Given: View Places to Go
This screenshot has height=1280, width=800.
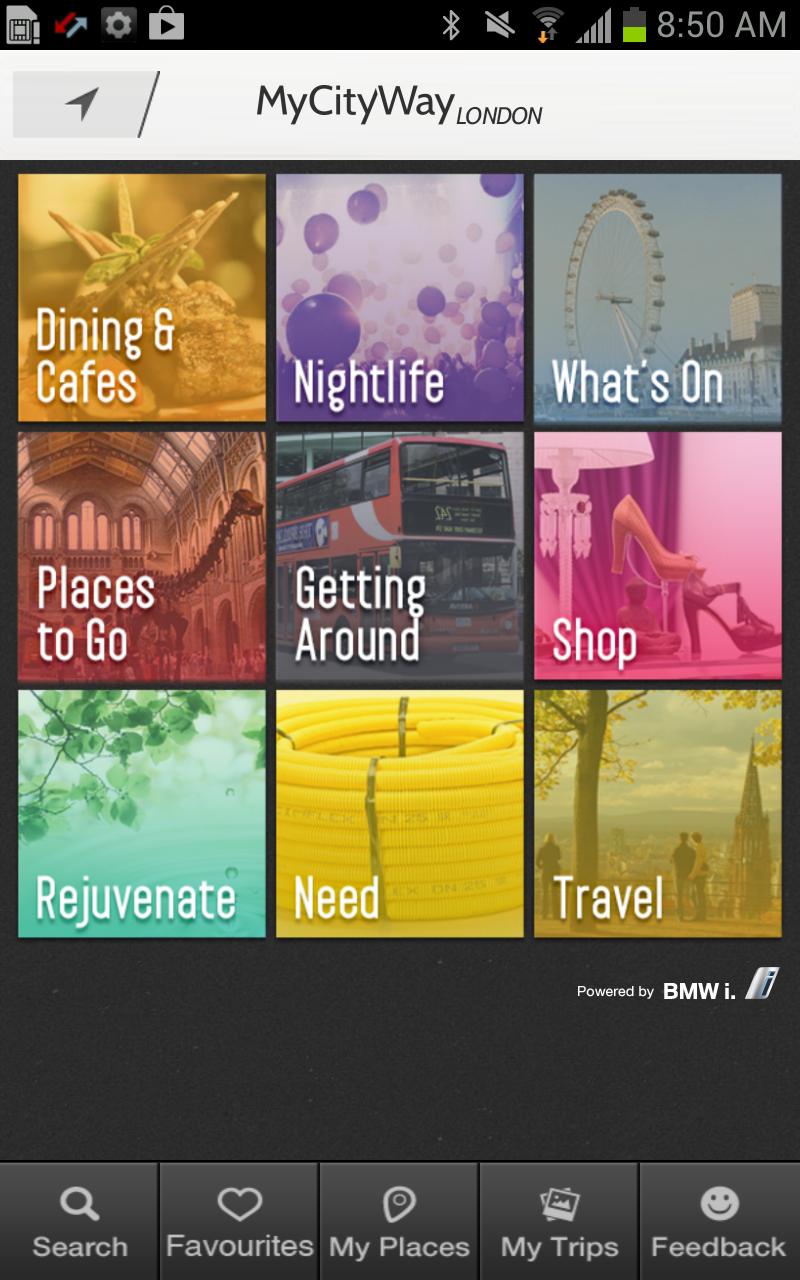Looking at the screenshot, I should tap(142, 556).
